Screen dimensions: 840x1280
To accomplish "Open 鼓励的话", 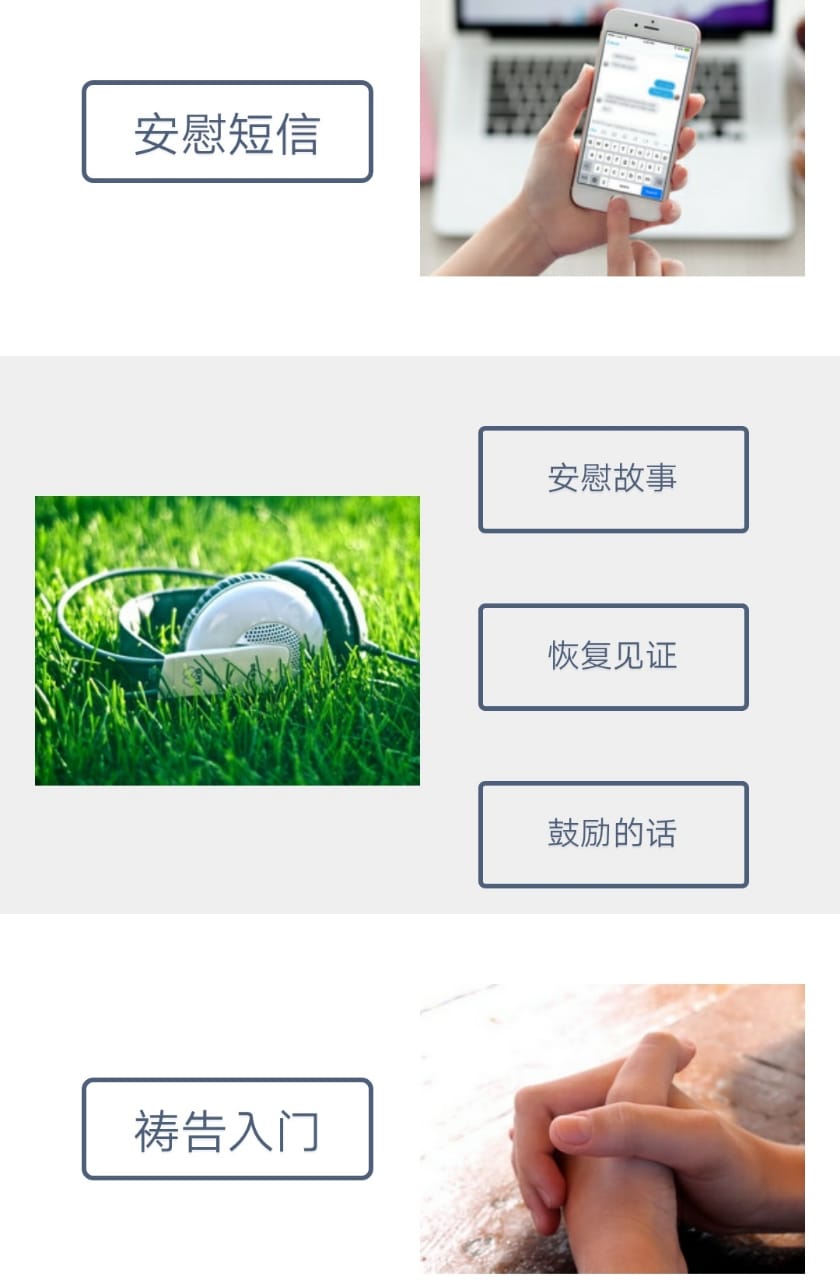I will click(613, 834).
